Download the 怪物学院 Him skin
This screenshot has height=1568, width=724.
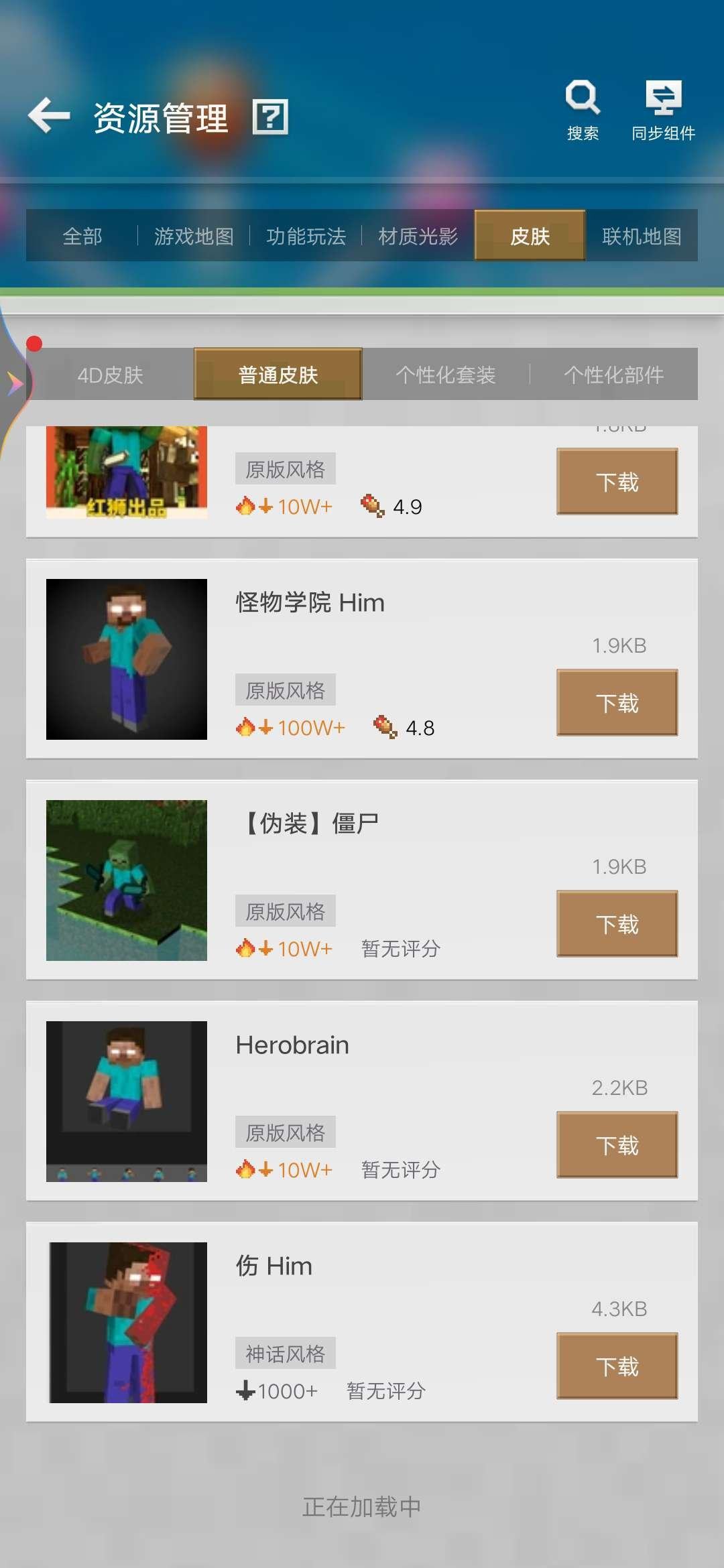[x=616, y=702]
